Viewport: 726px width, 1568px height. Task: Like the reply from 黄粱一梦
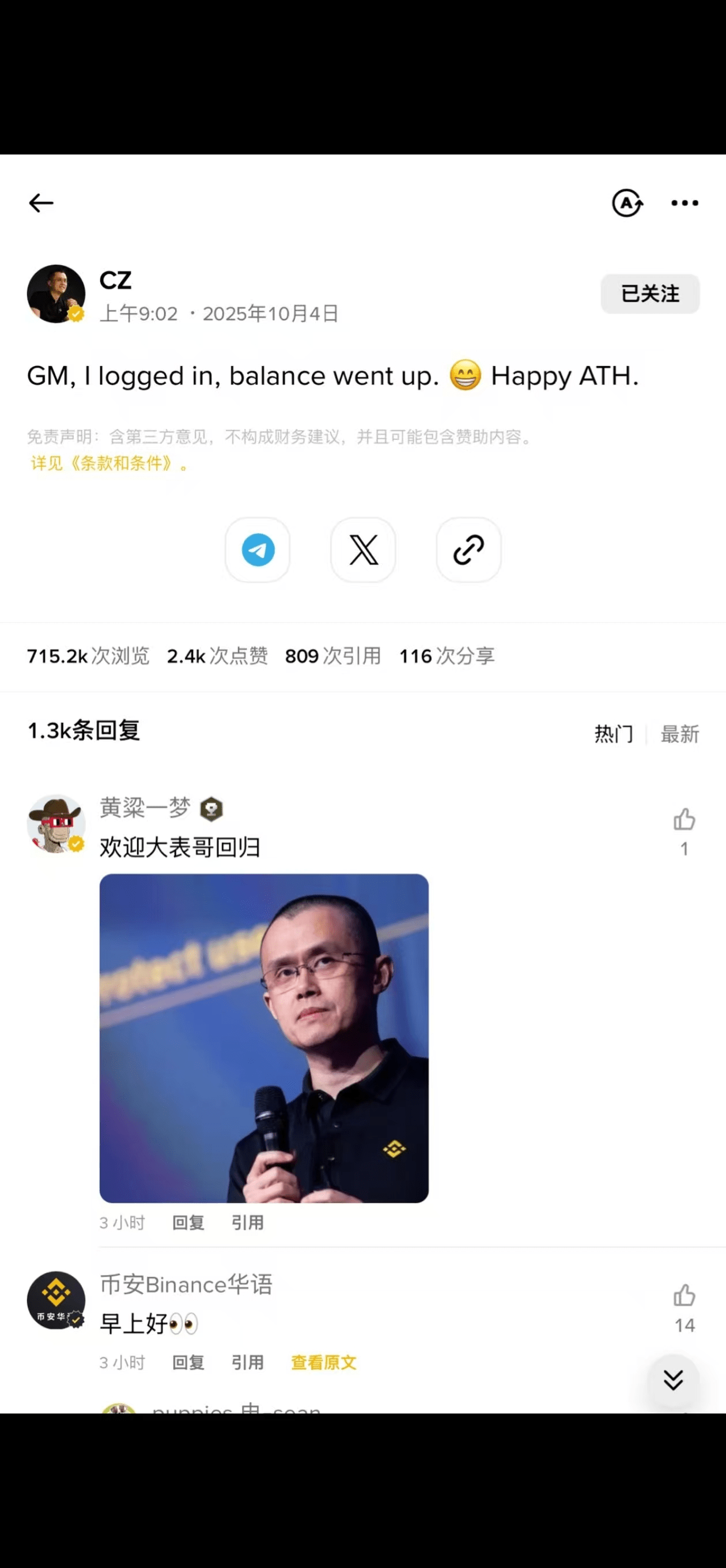[684, 820]
